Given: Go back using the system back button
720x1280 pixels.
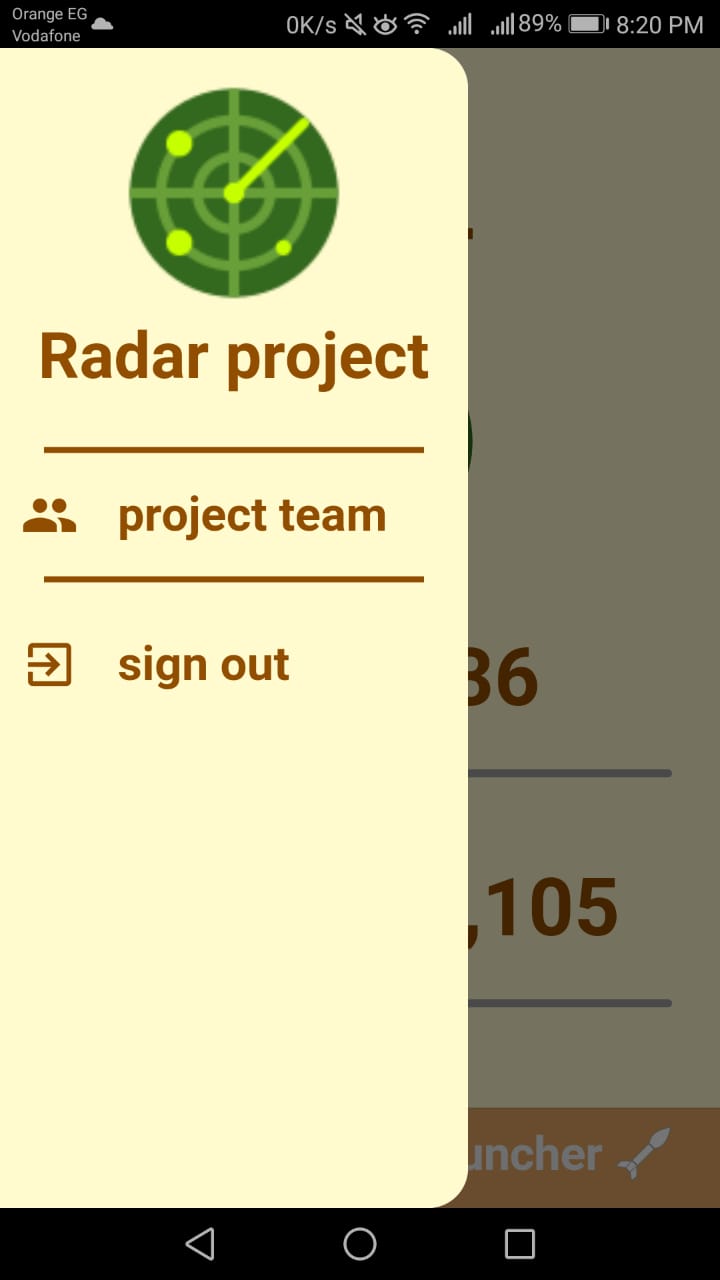Looking at the screenshot, I should point(200,1244).
